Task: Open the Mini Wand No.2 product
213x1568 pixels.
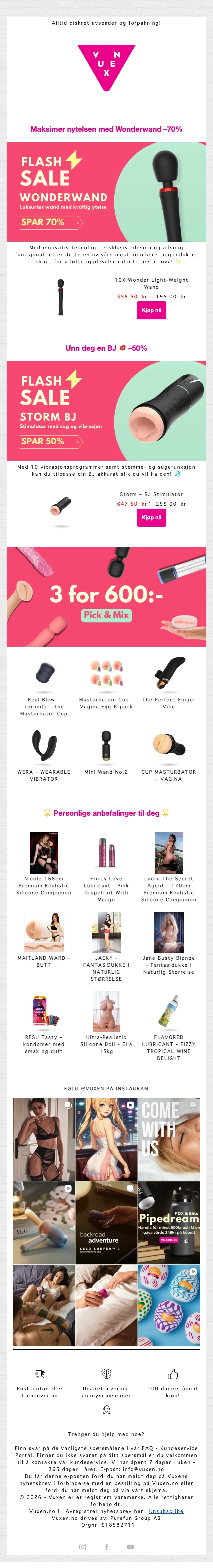Action: click(x=106, y=752)
